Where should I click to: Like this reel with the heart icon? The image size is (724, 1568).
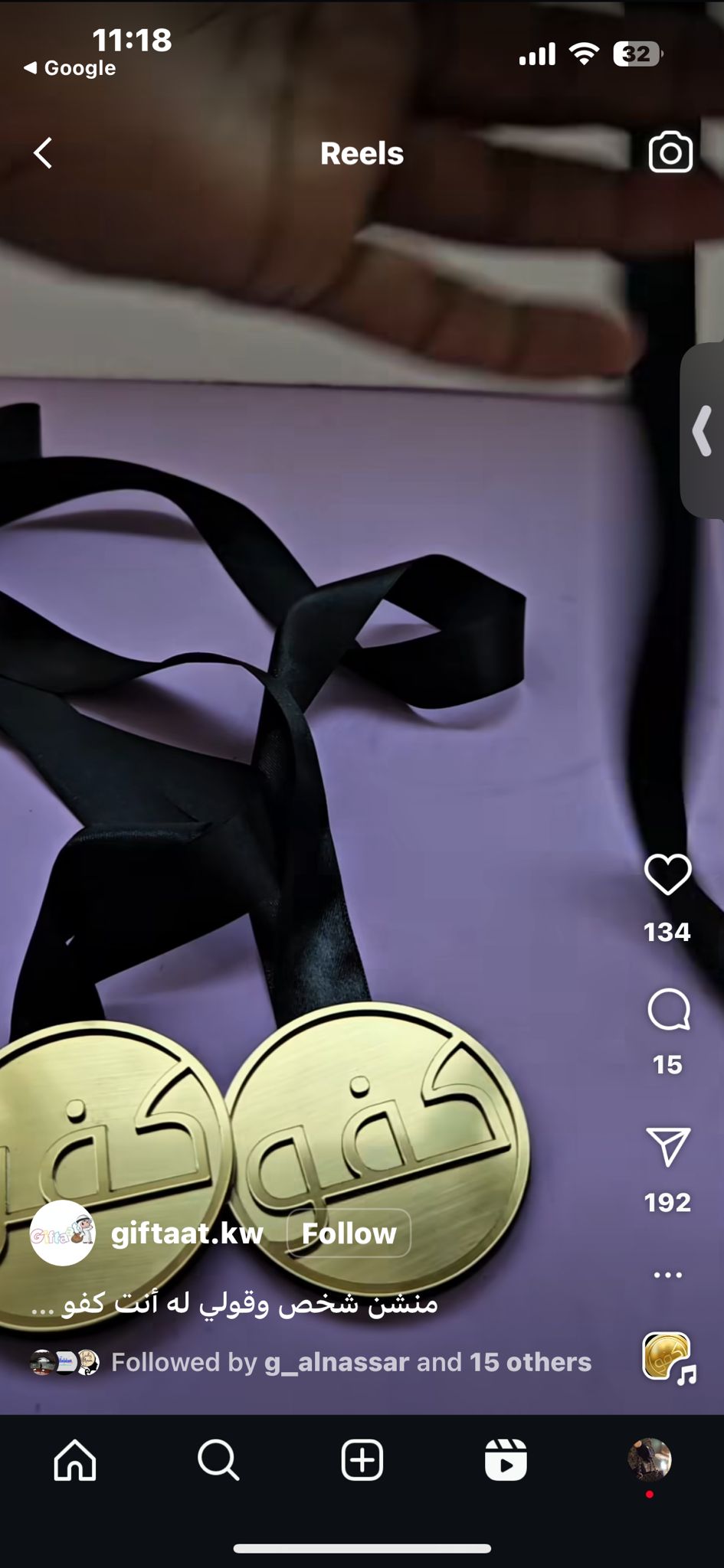[667, 874]
